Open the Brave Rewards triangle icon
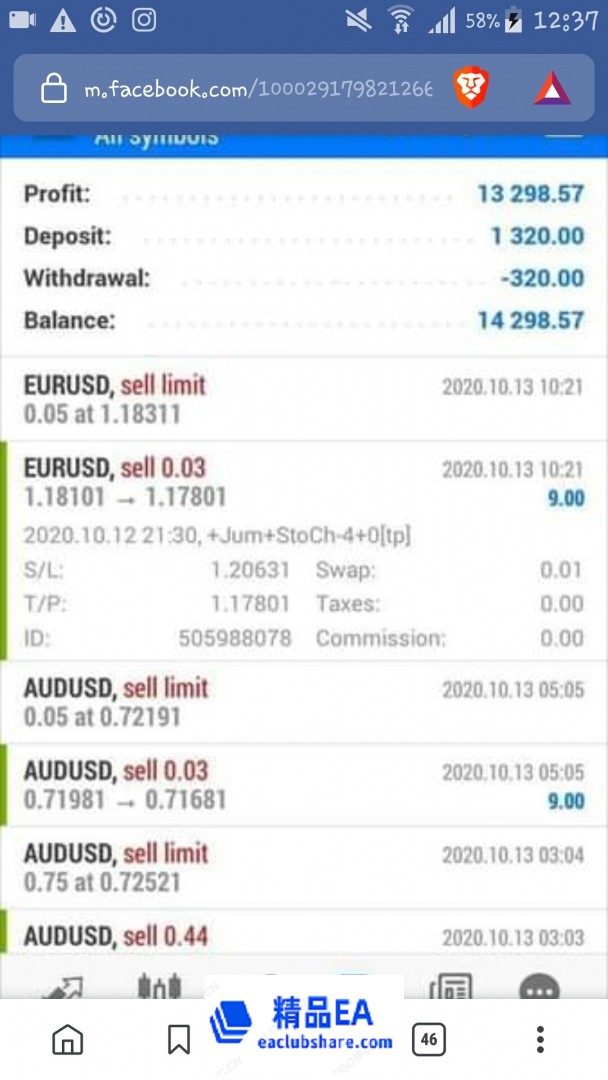The image size is (608, 1080). 551,90
